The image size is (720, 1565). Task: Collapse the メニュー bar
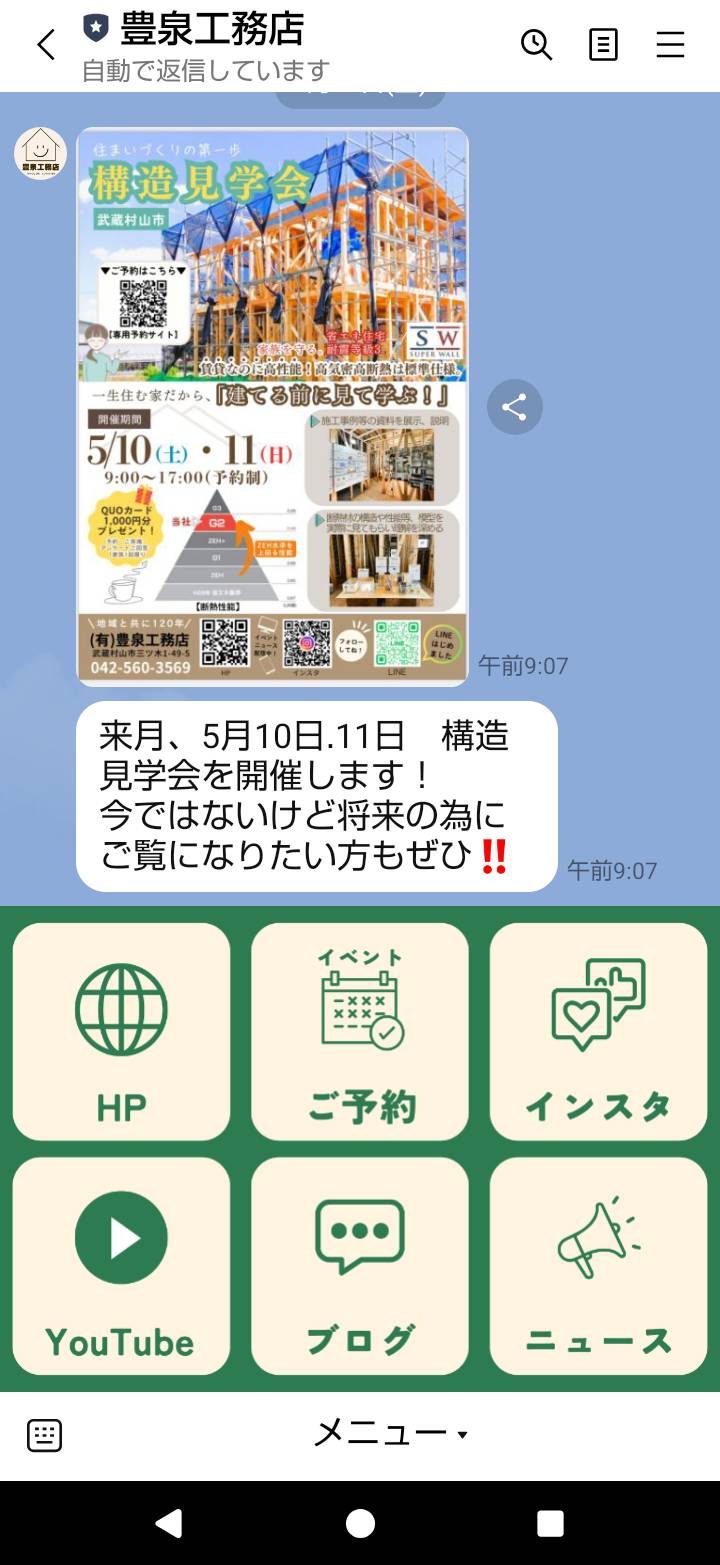click(391, 1434)
